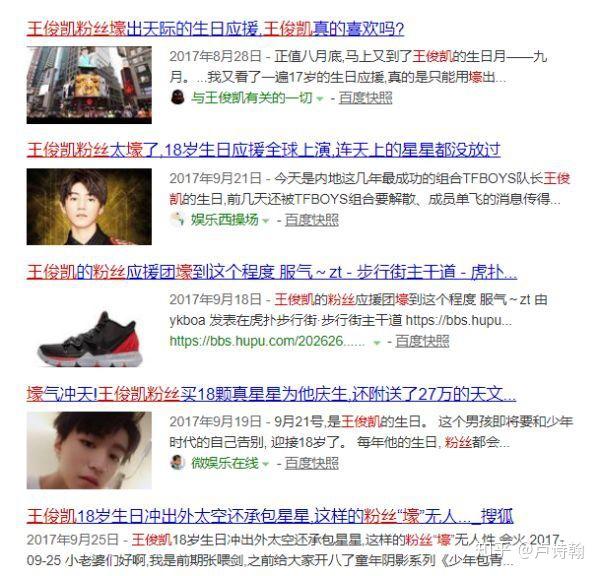Open the 搜狐 result about 承包星星
The width and height of the screenshot is (600, 576).
tap(268, 516)
